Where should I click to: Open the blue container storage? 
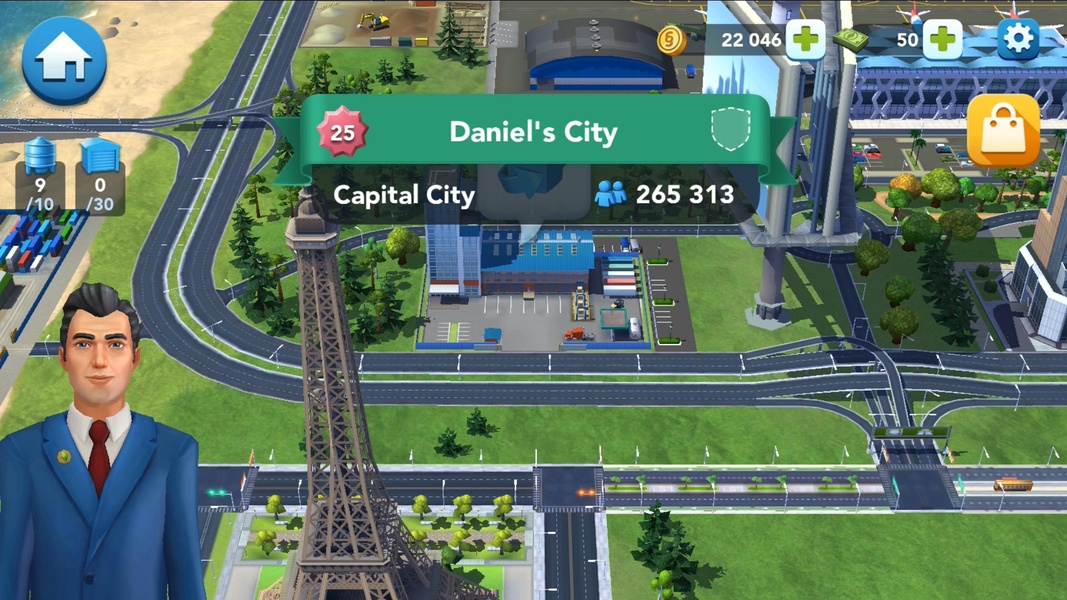(x=100, y=158)
